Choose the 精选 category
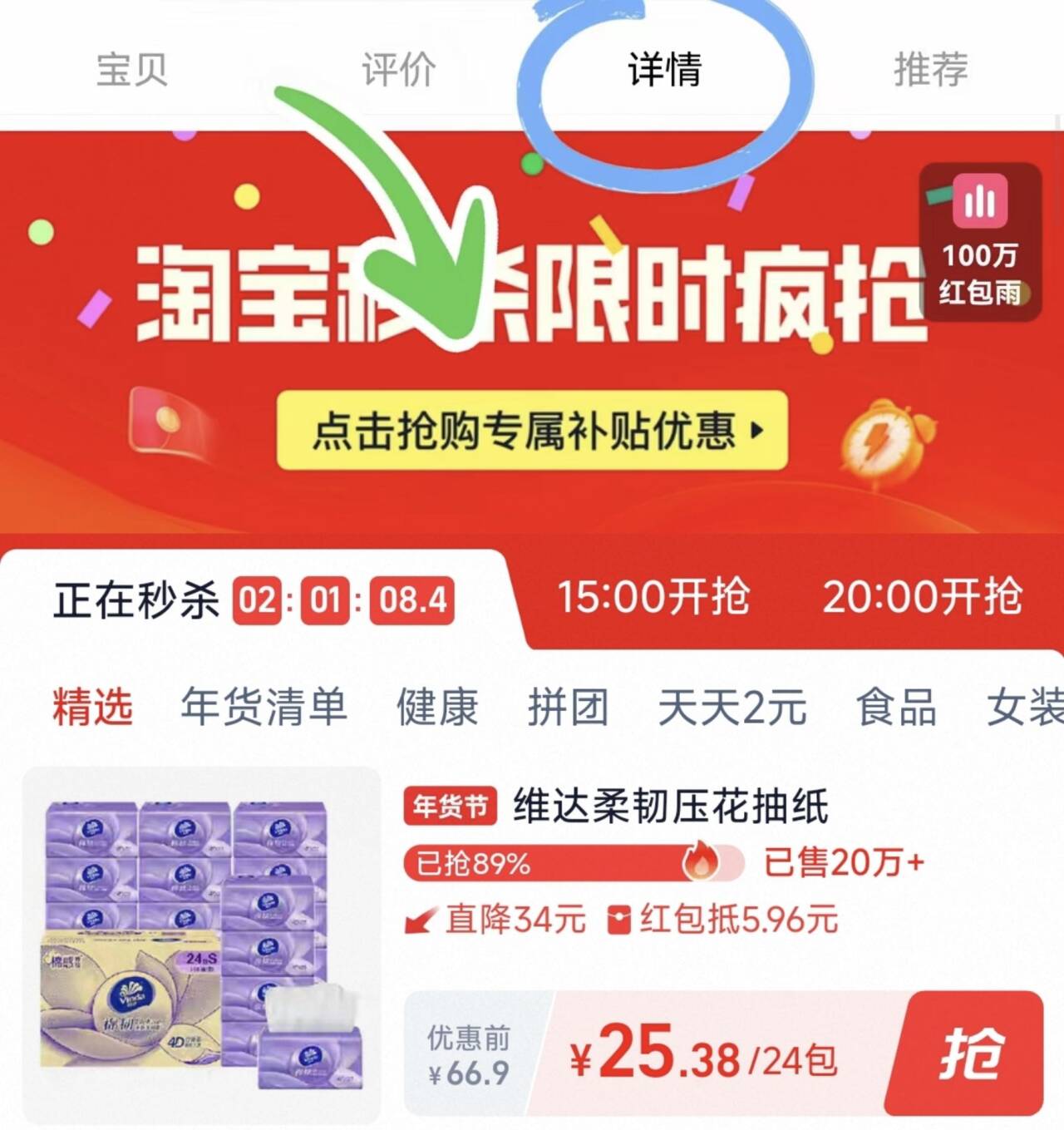This screenshot has height=1130, width=1064. point(92,707)
